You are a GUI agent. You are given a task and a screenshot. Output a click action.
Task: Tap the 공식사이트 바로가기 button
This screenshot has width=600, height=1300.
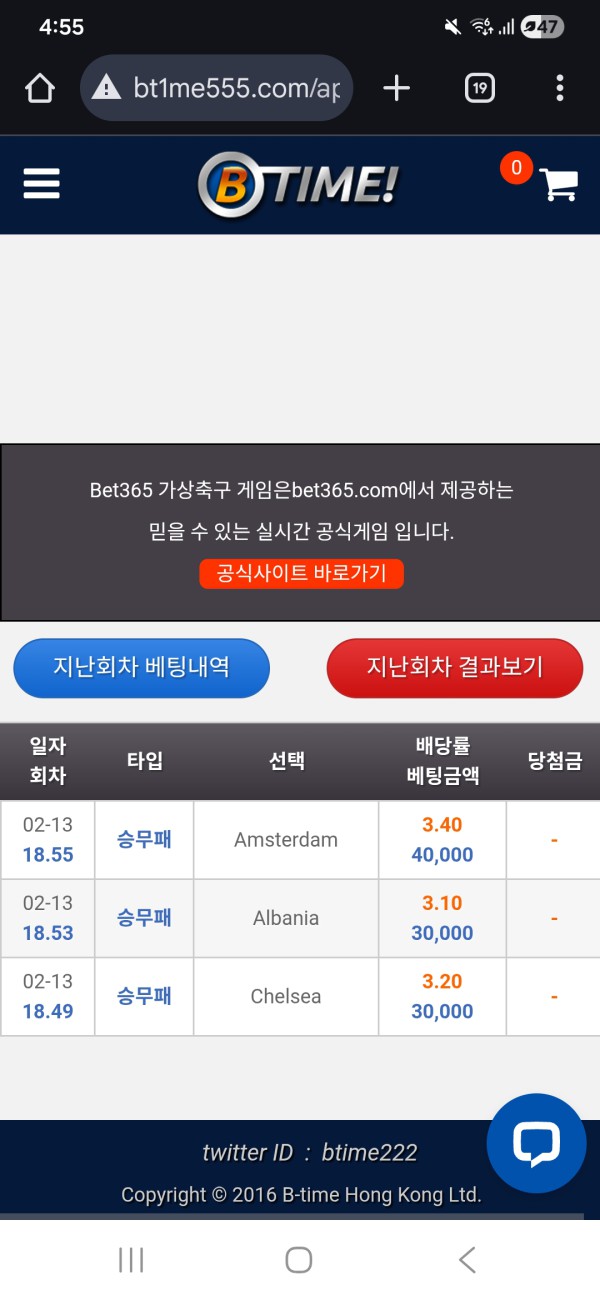pyautogui.click(x=301, y=574)
